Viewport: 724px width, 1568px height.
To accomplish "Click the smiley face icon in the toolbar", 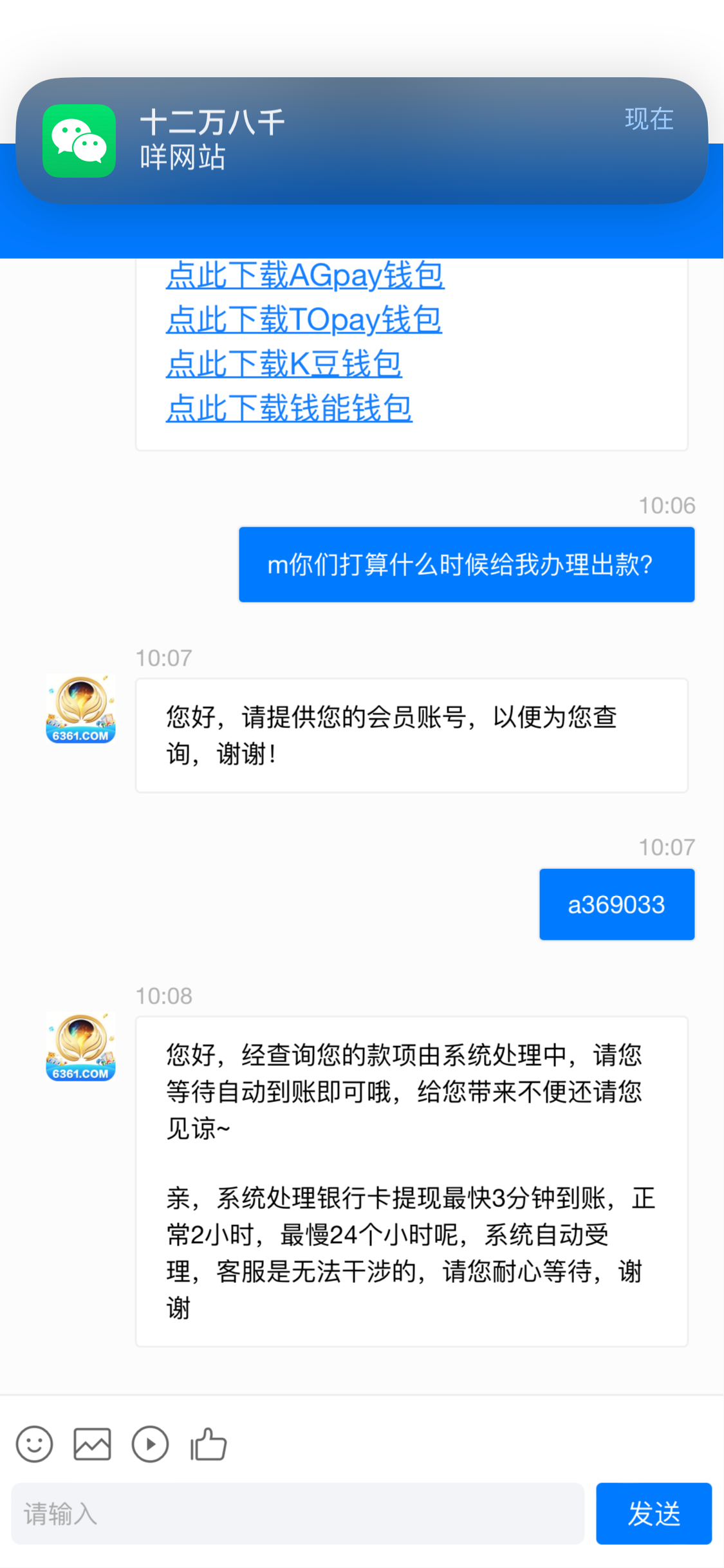I will [x=34, y=1444].
